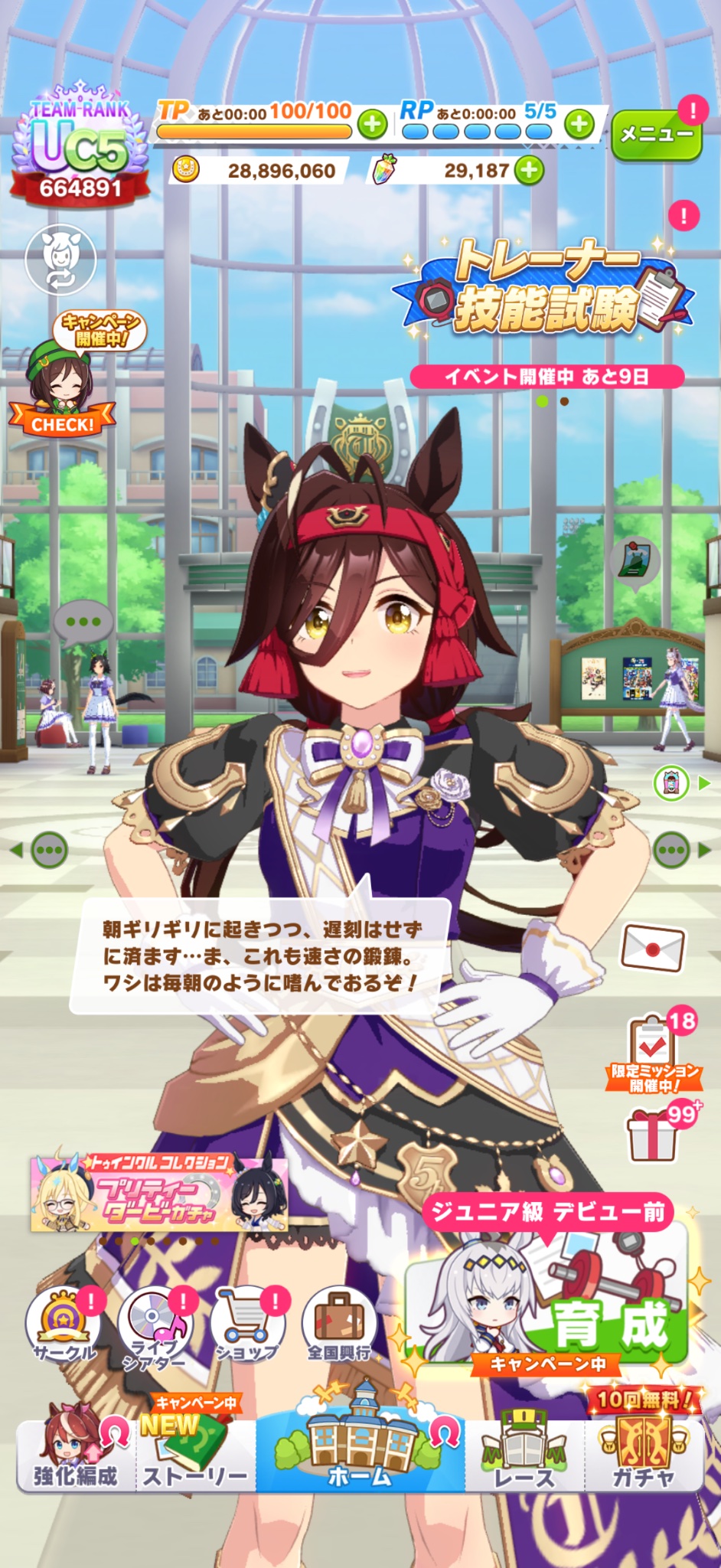The height and width of the screenshot is (1568, 721).
Task: Open サークル circle
Action: (64, 1325)
